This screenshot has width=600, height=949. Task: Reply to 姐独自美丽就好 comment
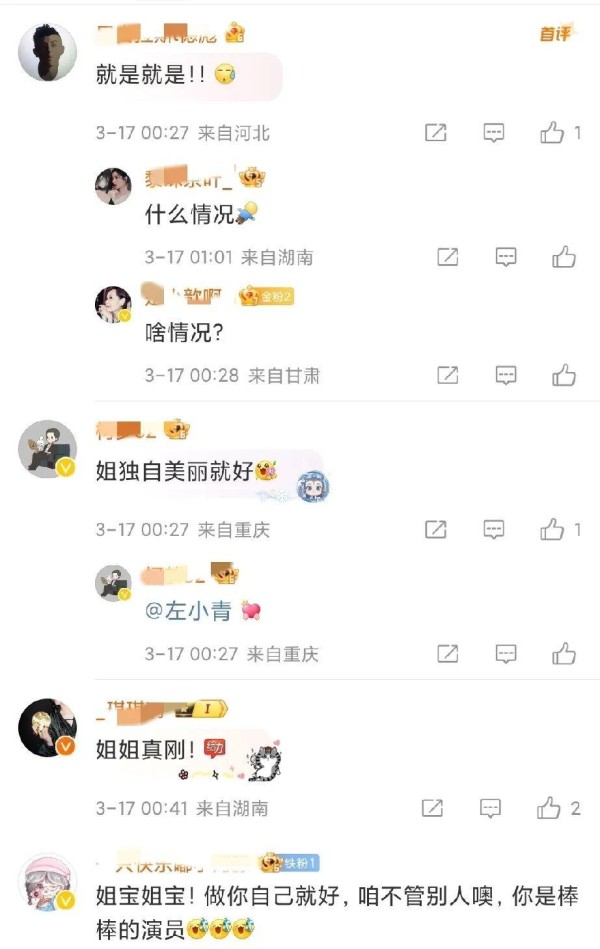(494, 529)
